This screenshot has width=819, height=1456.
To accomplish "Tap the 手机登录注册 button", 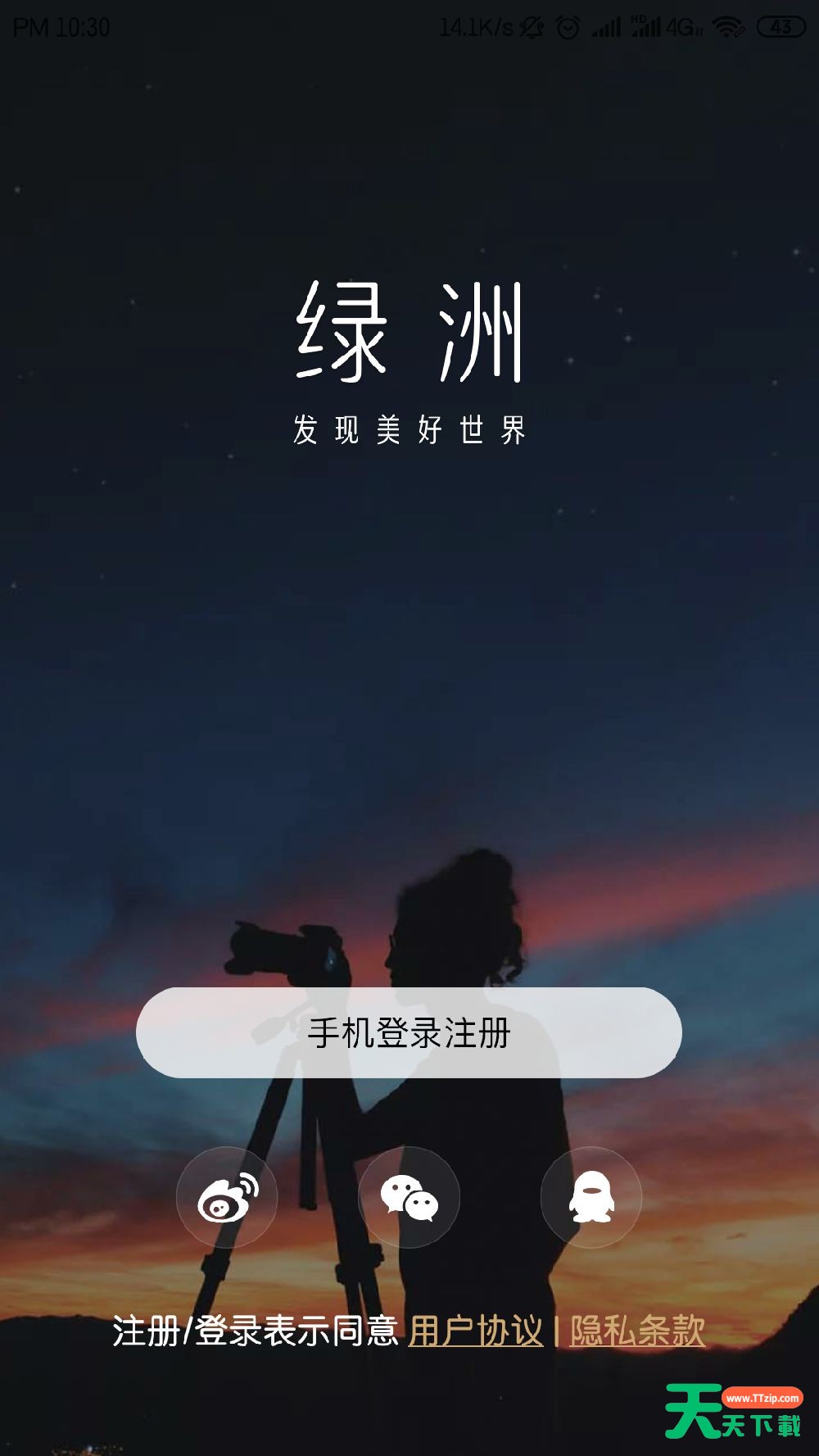I will [409, 1032].
